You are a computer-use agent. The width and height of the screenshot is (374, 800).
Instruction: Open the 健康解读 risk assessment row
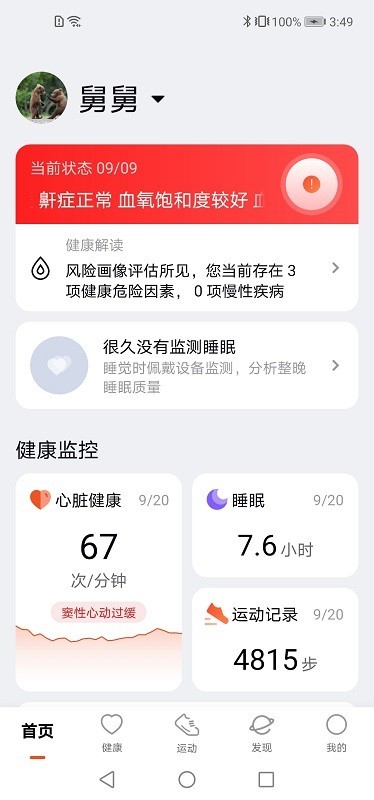tap(187, 268)
